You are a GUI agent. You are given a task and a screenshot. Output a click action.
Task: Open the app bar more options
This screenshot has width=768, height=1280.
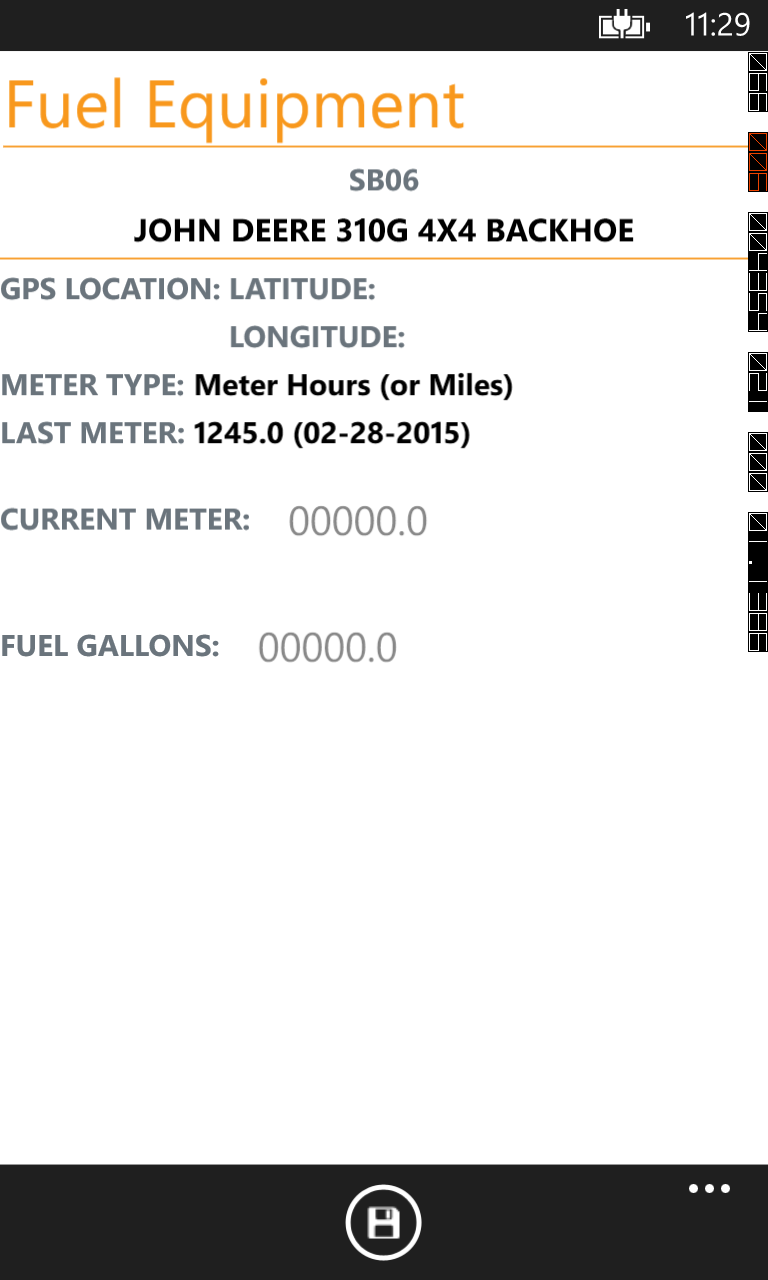tap(709, 1189)
